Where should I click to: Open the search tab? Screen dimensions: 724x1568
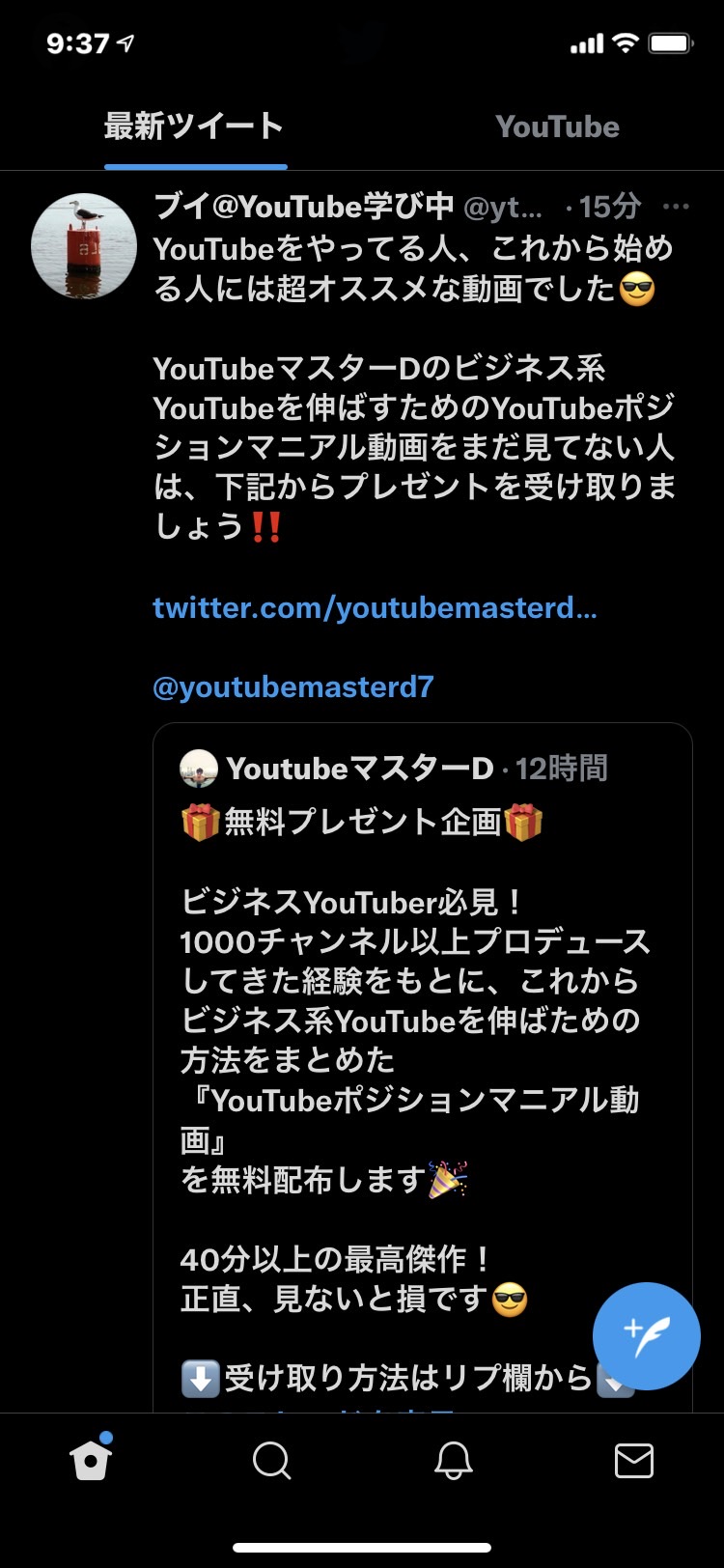point(271,1461)
